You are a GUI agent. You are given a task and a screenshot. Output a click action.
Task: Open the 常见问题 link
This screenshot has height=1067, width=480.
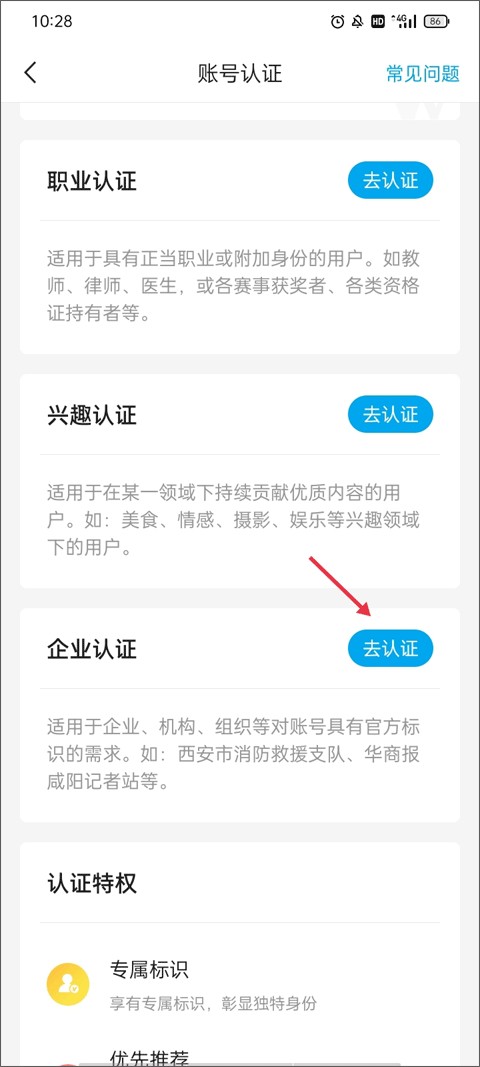pyautogui.click(x=423, y=73)
